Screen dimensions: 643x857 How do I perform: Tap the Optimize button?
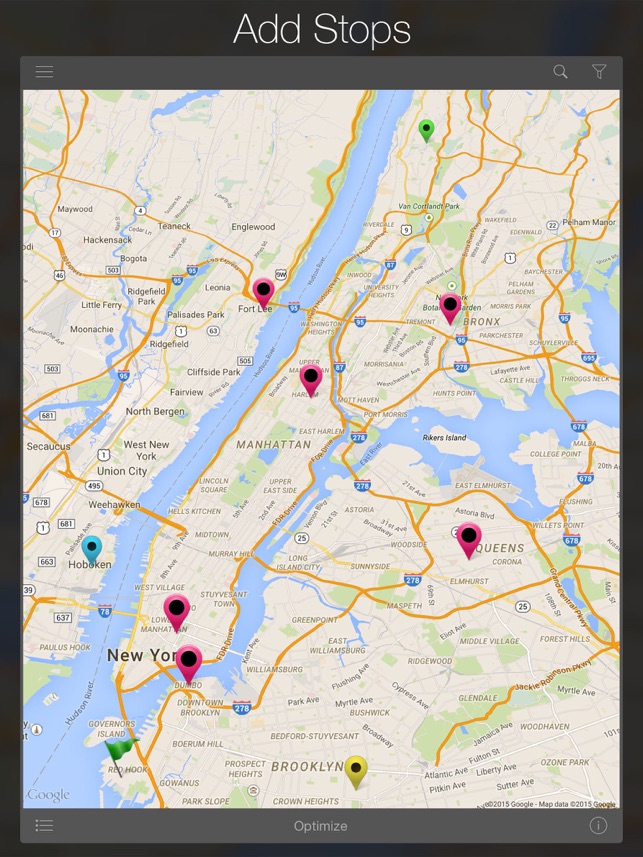321,826
